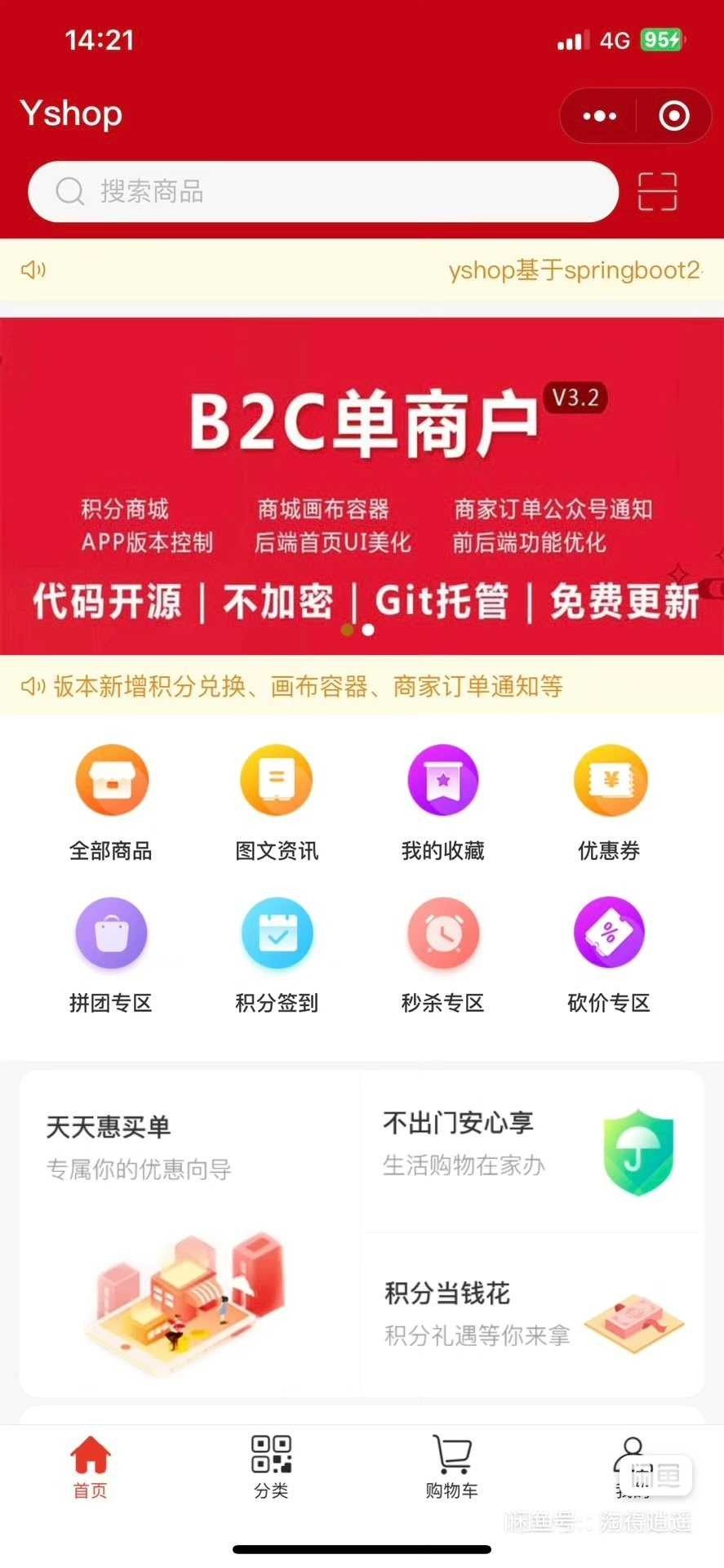Screen dimensions: 724x1568
Task: Close the mini program with the circle button
Action: click(673, 116)
